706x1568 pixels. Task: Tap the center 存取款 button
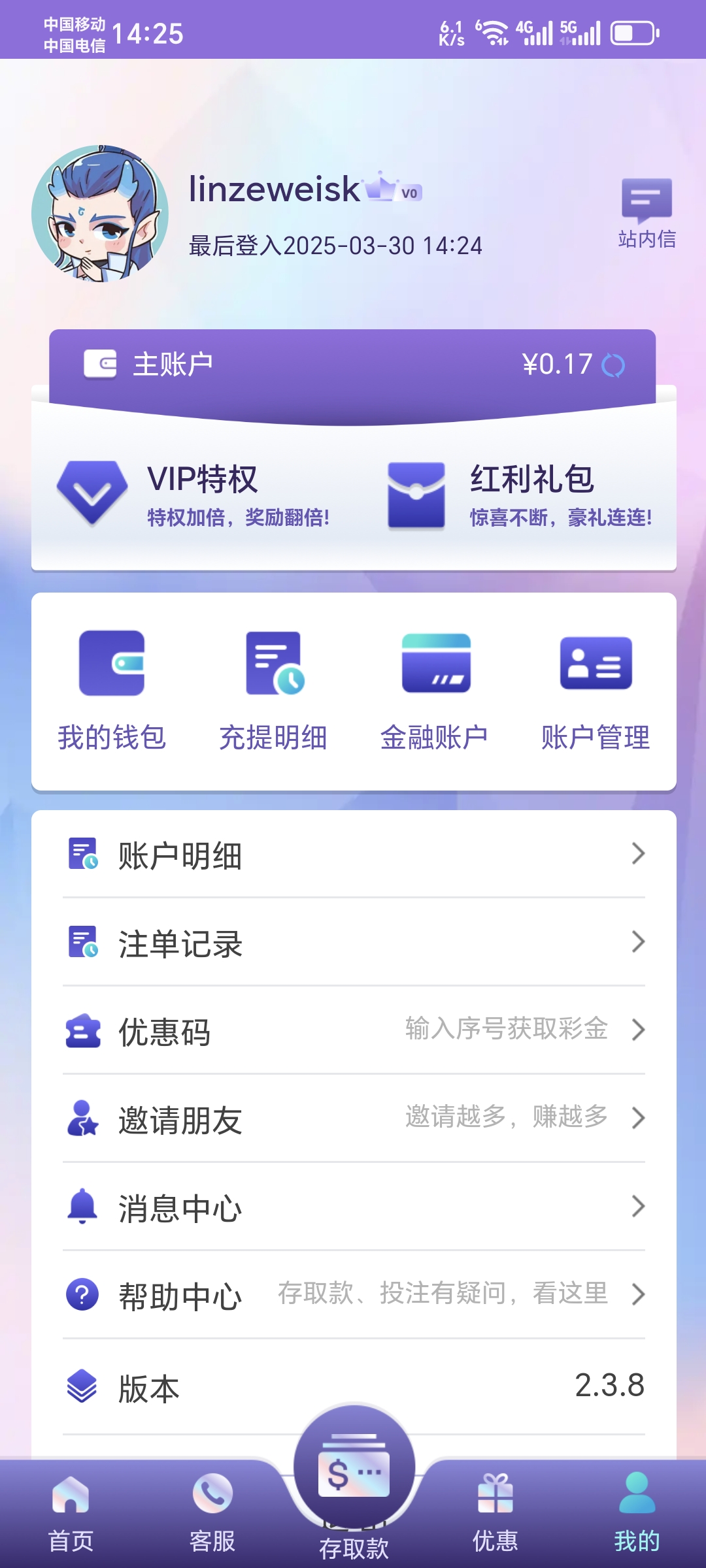click(x=354, y=1470)
